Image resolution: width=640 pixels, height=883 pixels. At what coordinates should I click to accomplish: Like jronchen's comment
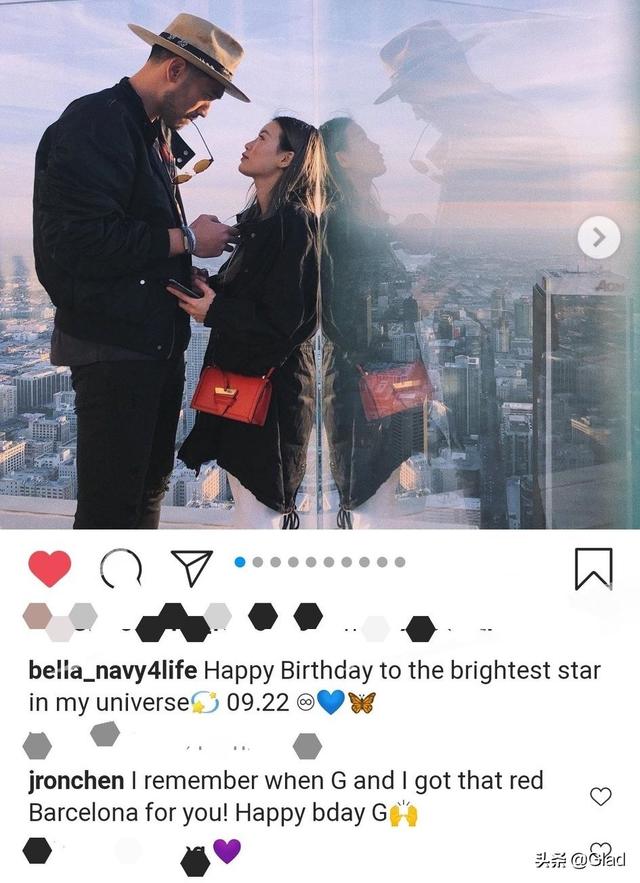600,796
